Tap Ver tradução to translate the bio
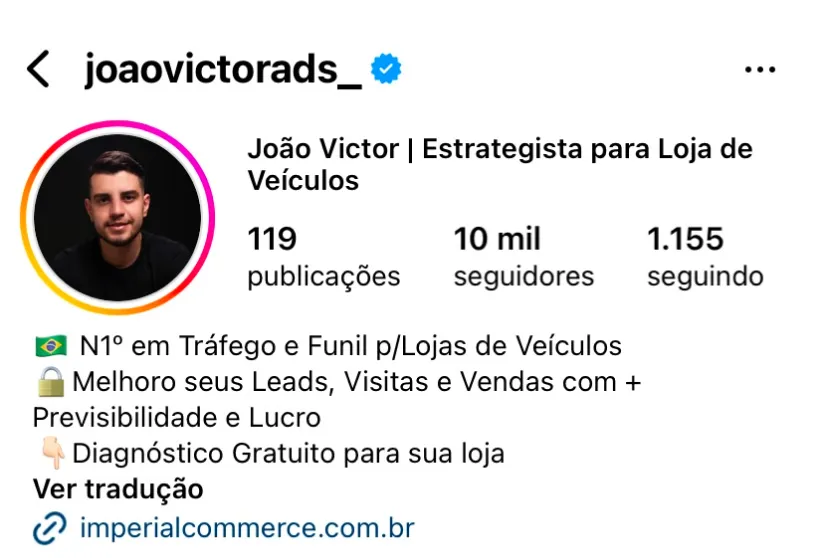Viewport: 824px width, 558px height. tap(118, 489)
